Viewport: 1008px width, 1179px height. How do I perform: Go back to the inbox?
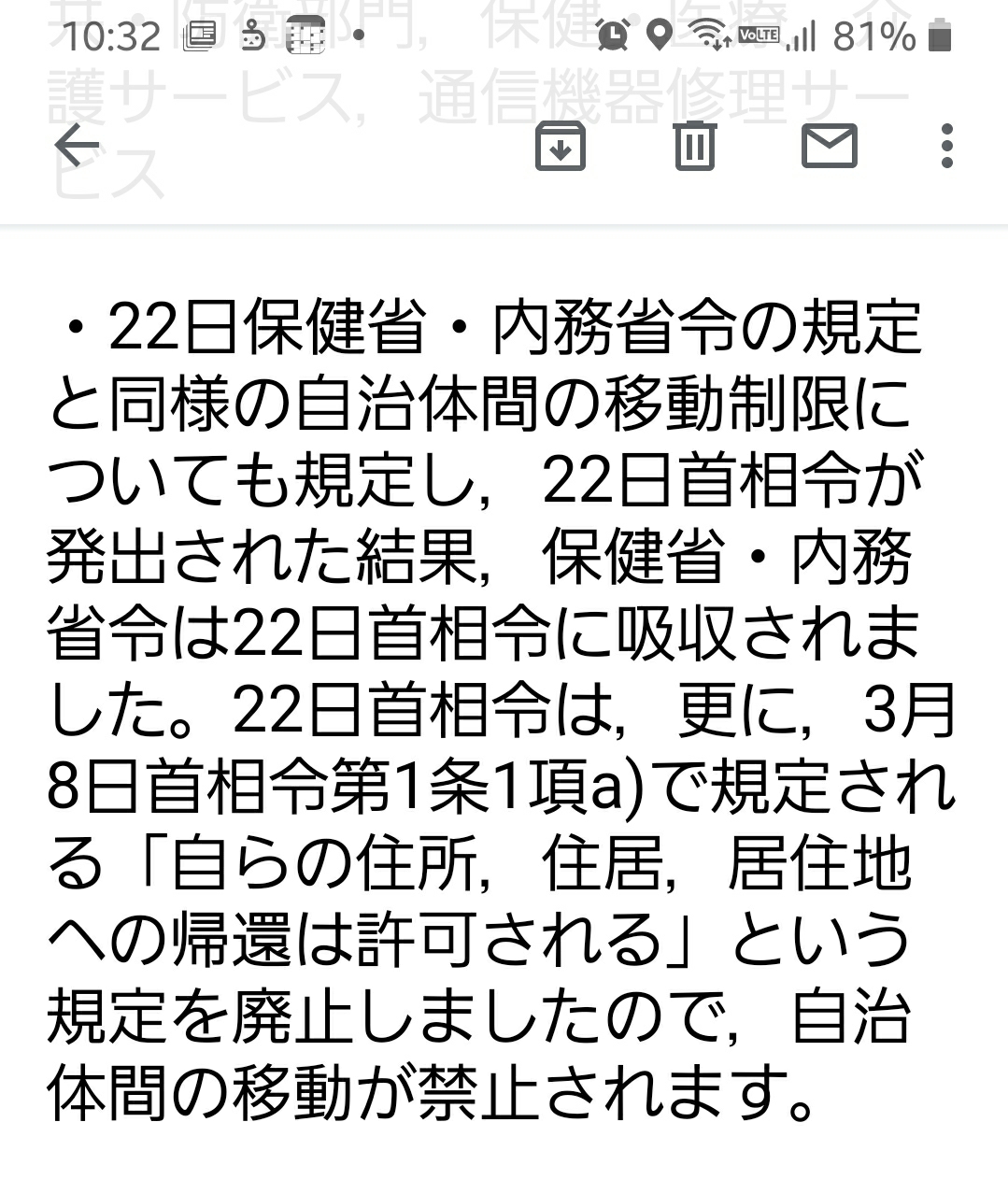[77, 147]
